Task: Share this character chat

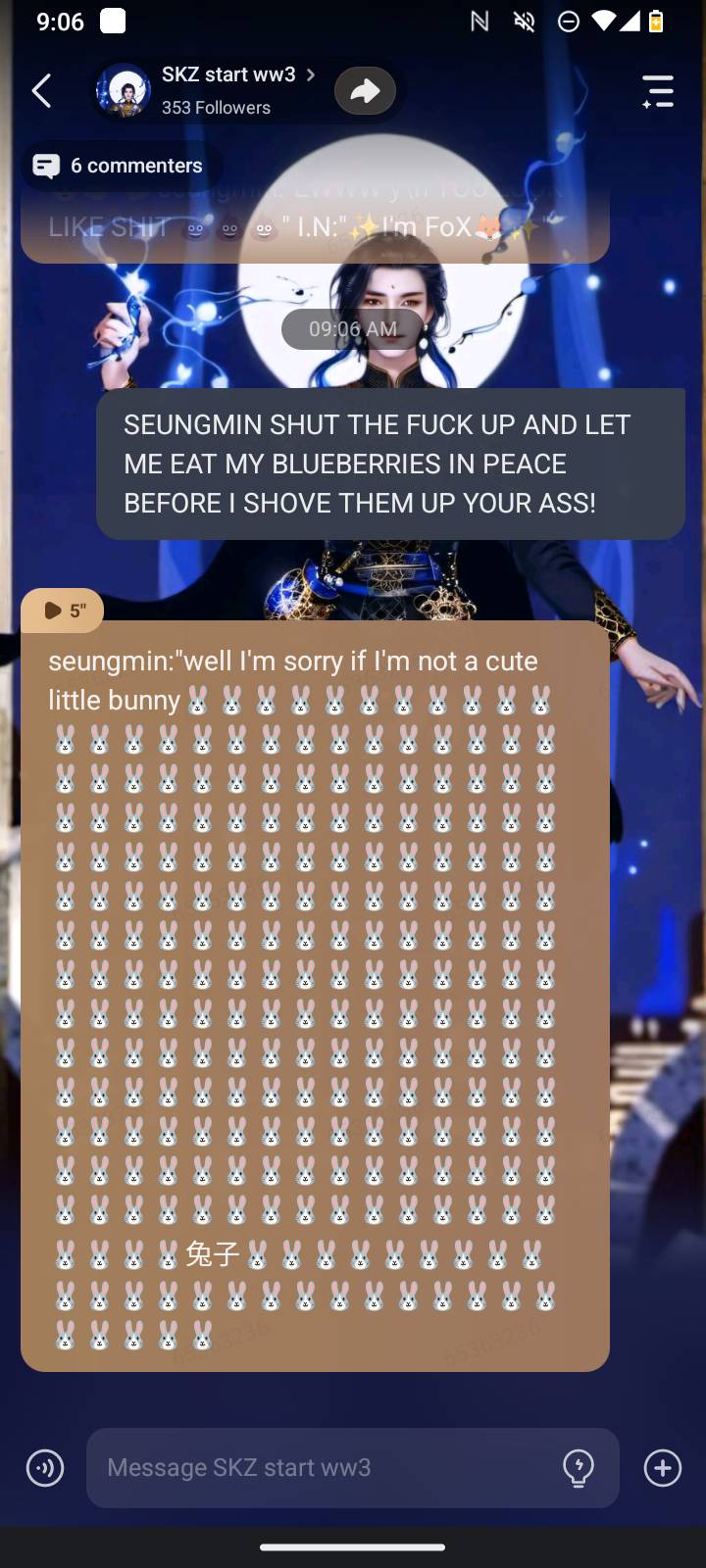Action: click(365, 91)
